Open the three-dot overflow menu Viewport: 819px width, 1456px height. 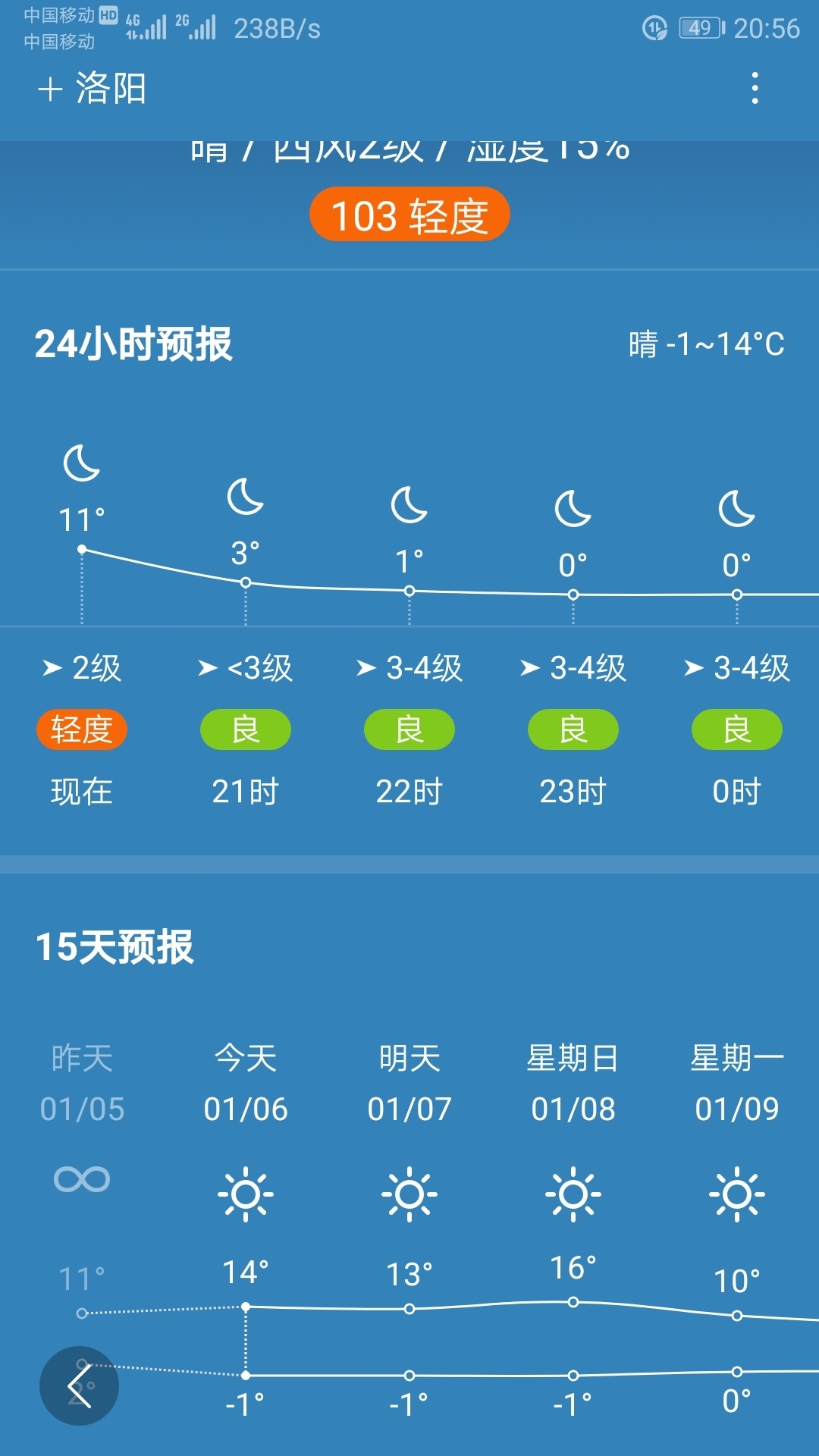[755, 89]
